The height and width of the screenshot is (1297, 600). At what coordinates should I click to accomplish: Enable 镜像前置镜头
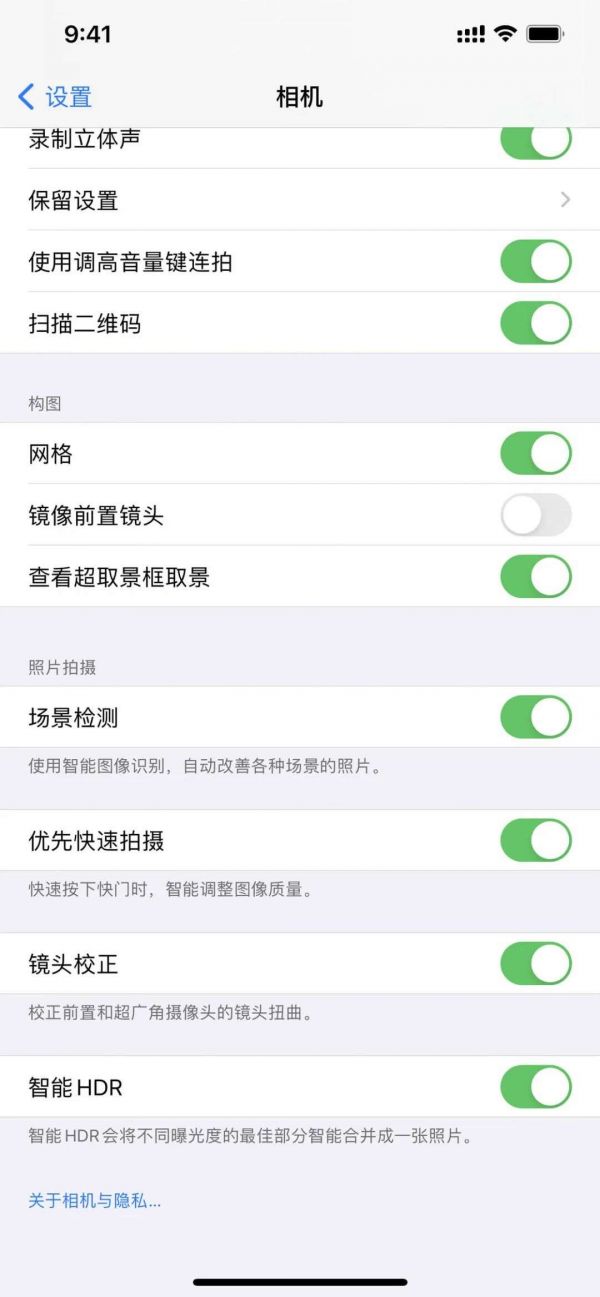[535, 516]
